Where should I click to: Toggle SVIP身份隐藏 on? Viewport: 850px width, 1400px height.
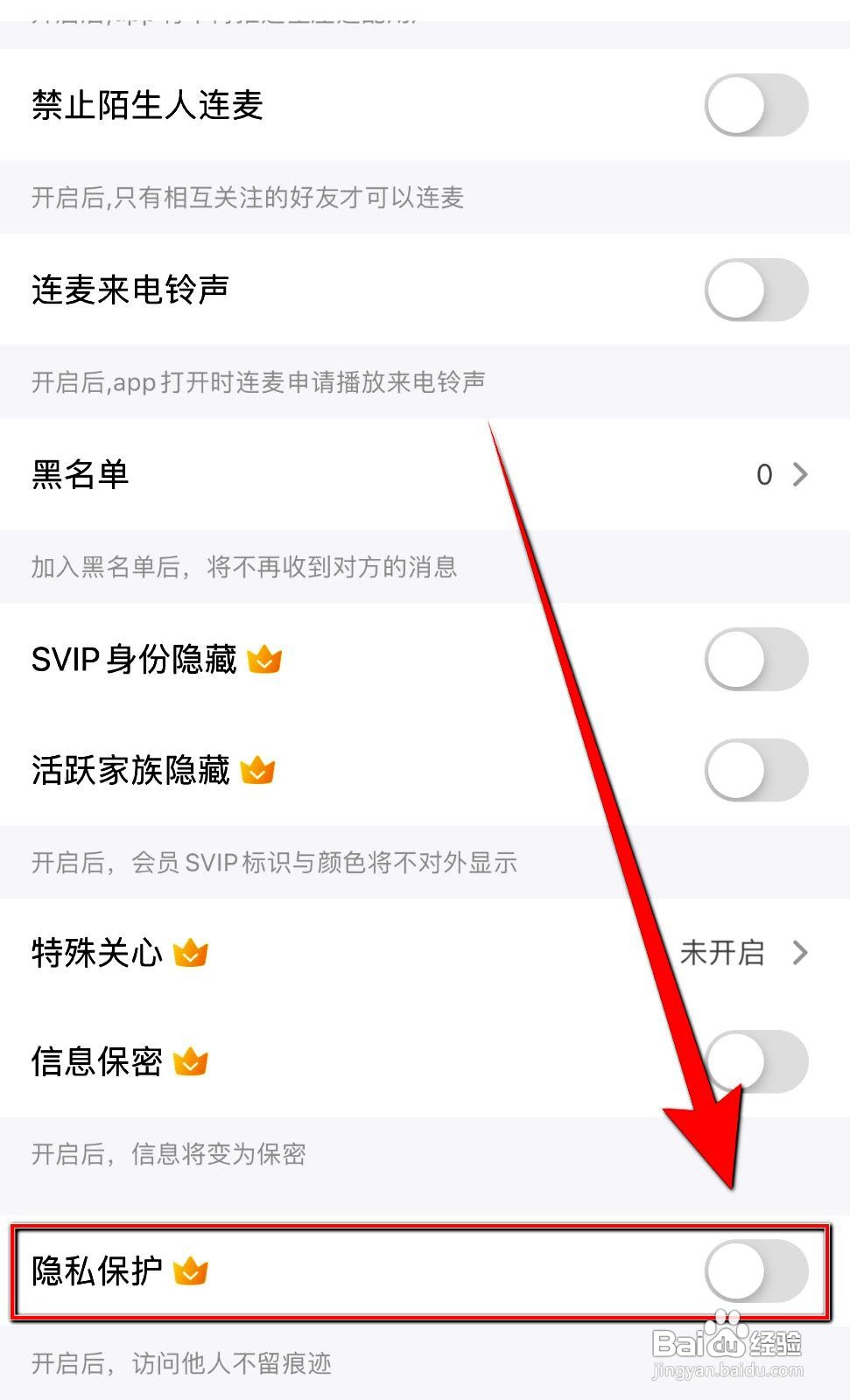(x=756, y=660)
